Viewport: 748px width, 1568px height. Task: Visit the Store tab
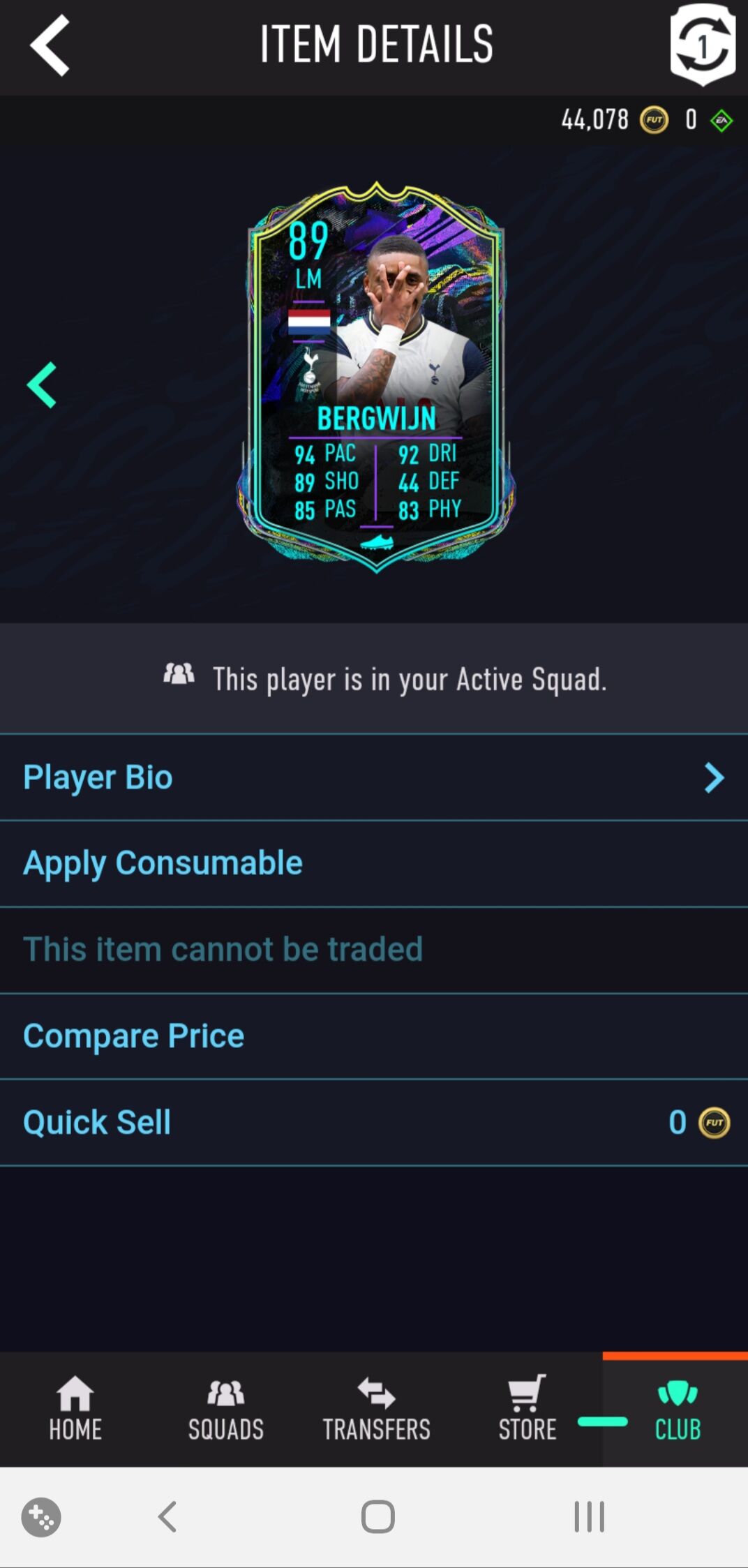pyautogui.click(x=527, y=1409)
